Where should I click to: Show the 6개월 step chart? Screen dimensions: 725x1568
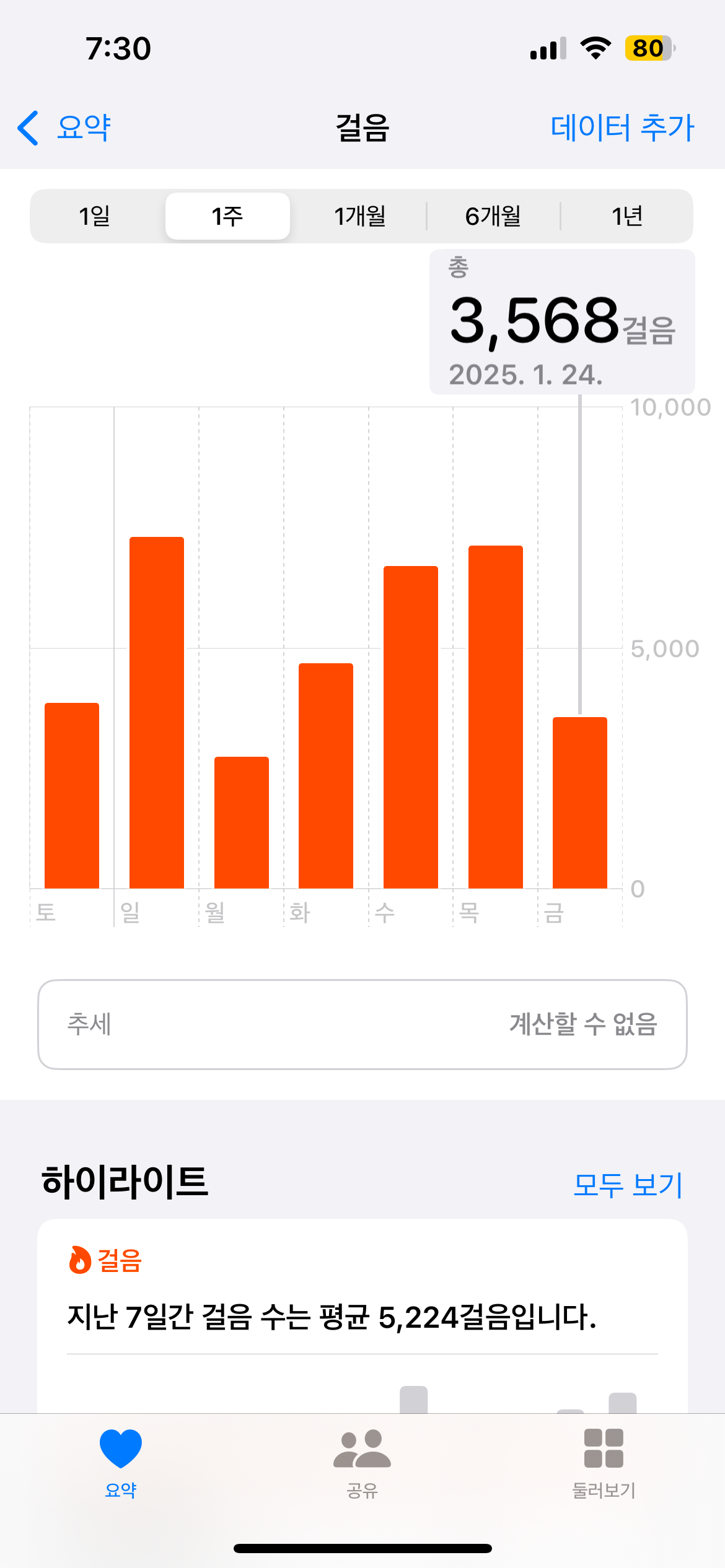click(493, 216)
